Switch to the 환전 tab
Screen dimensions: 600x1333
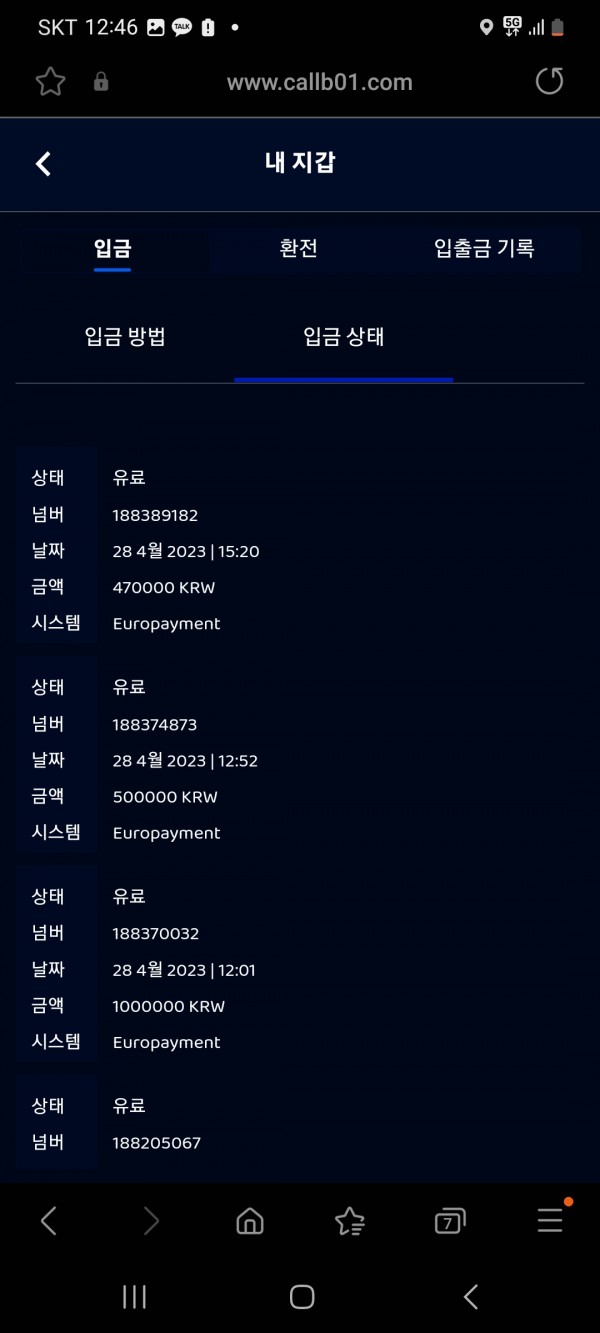point(298,249)
